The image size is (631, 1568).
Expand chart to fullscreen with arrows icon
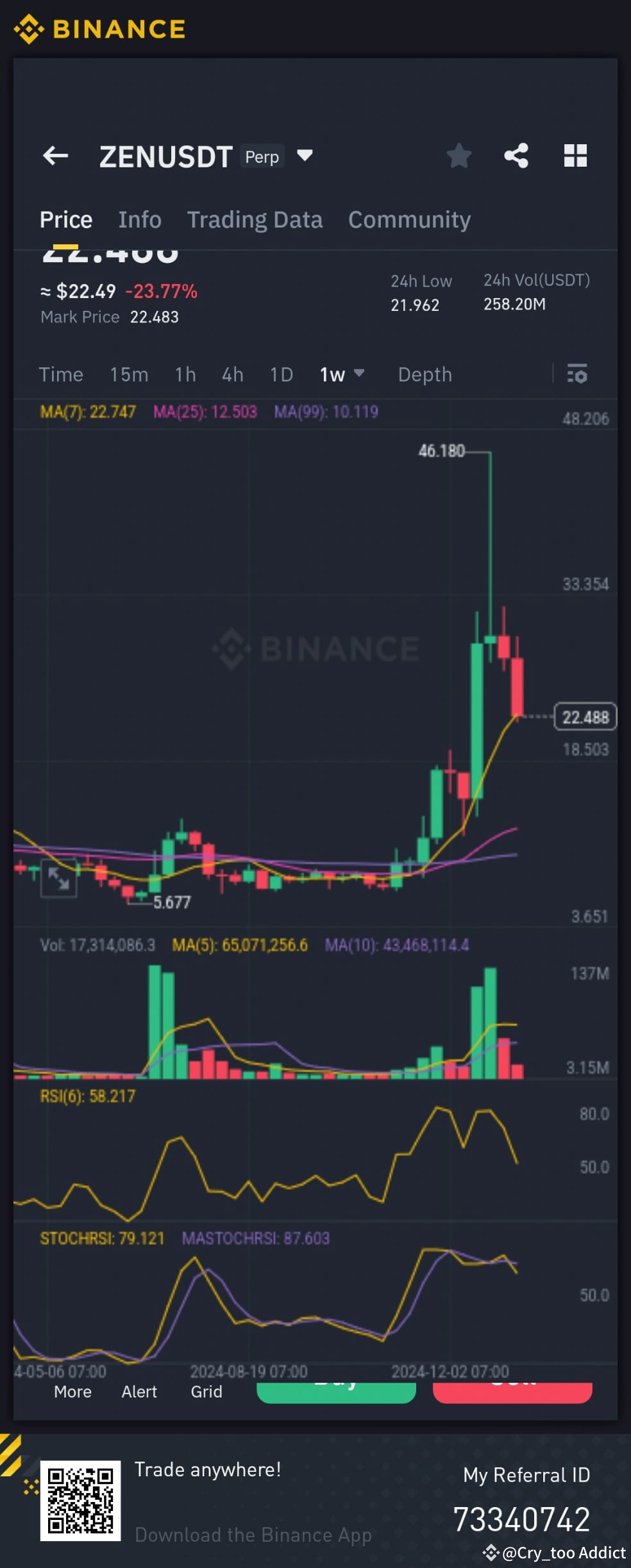[x=58, y=879]
